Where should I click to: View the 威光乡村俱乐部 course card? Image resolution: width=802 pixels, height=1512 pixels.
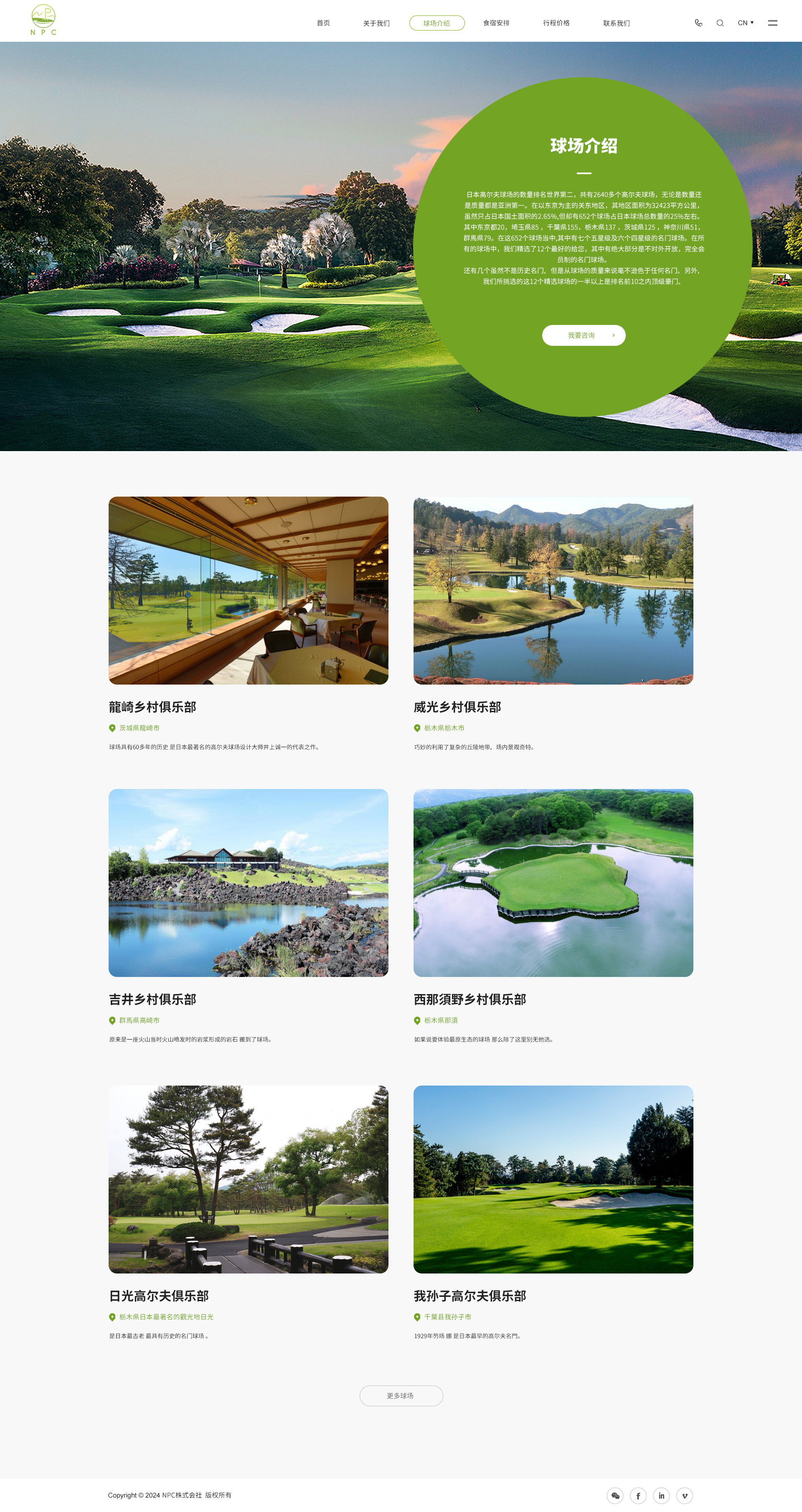click(553, 623)
